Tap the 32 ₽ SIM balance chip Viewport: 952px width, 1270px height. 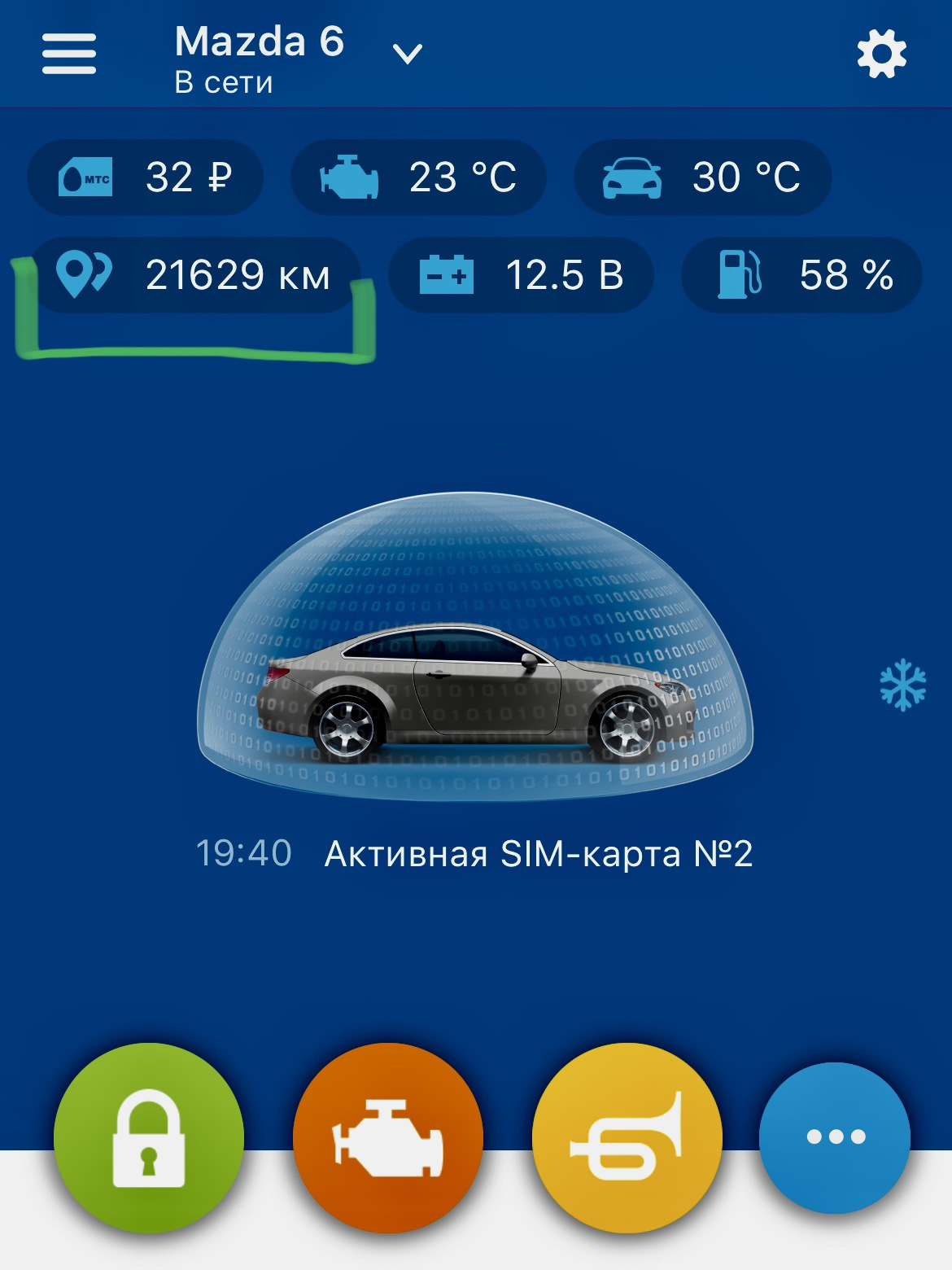pyautogui.click(x=146, y=177)
